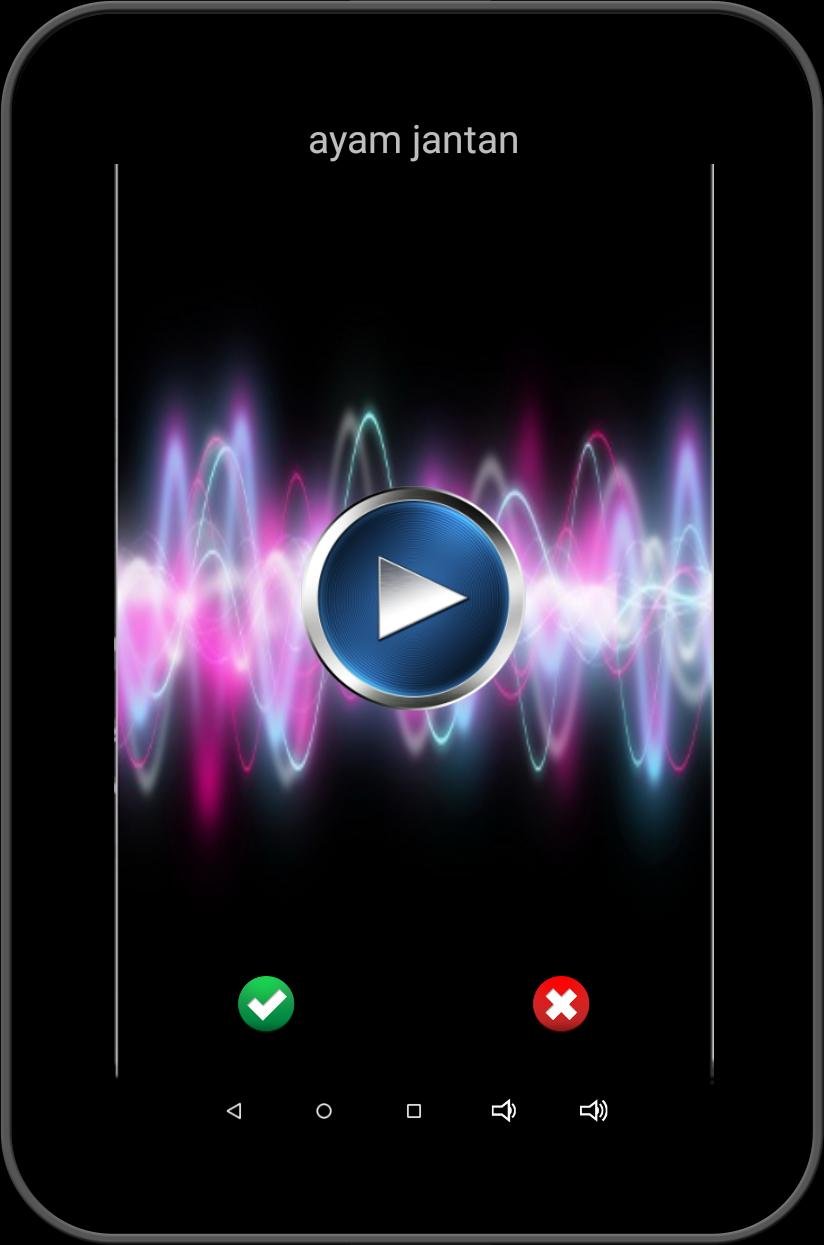Play the ayam jantan sound

click(x=412, y=597)
